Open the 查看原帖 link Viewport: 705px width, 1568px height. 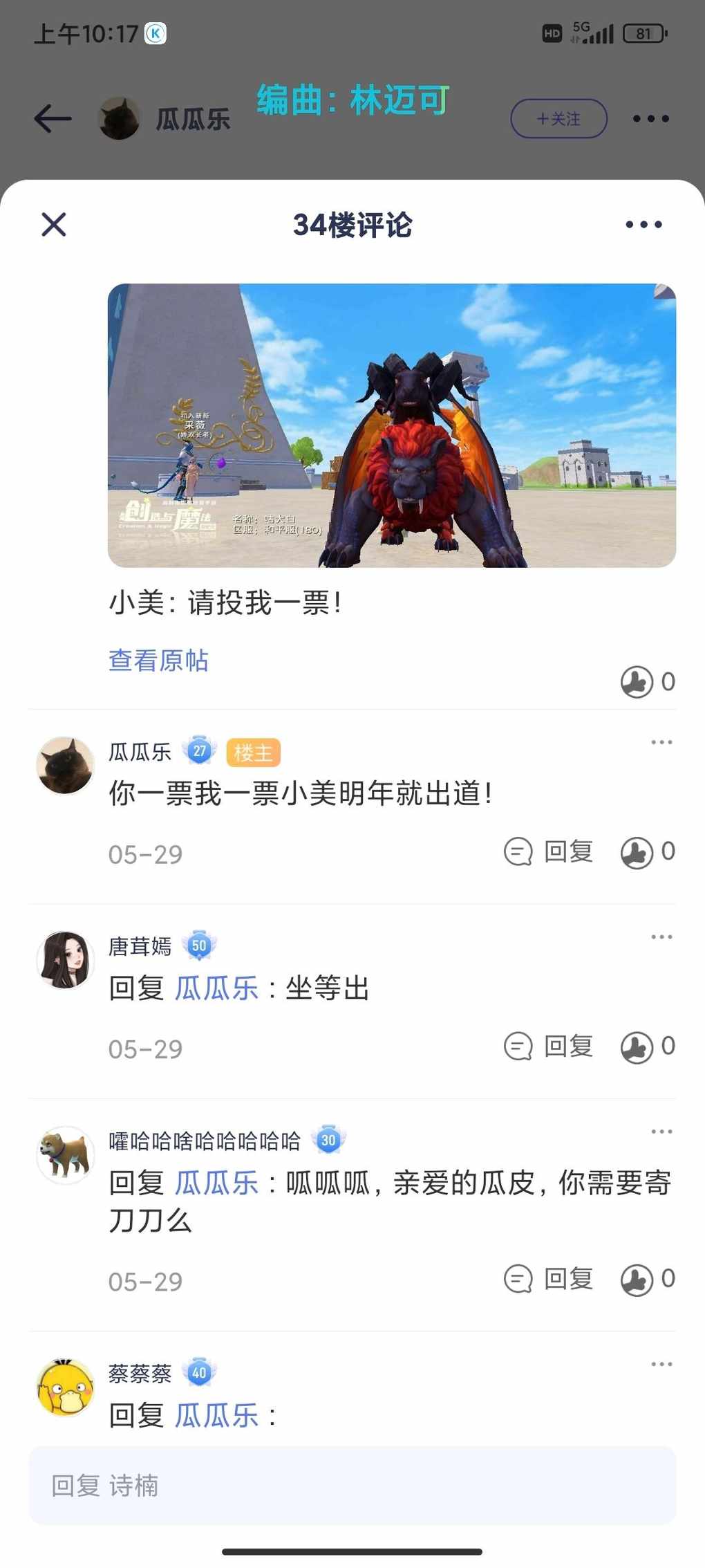click(158, 661)
